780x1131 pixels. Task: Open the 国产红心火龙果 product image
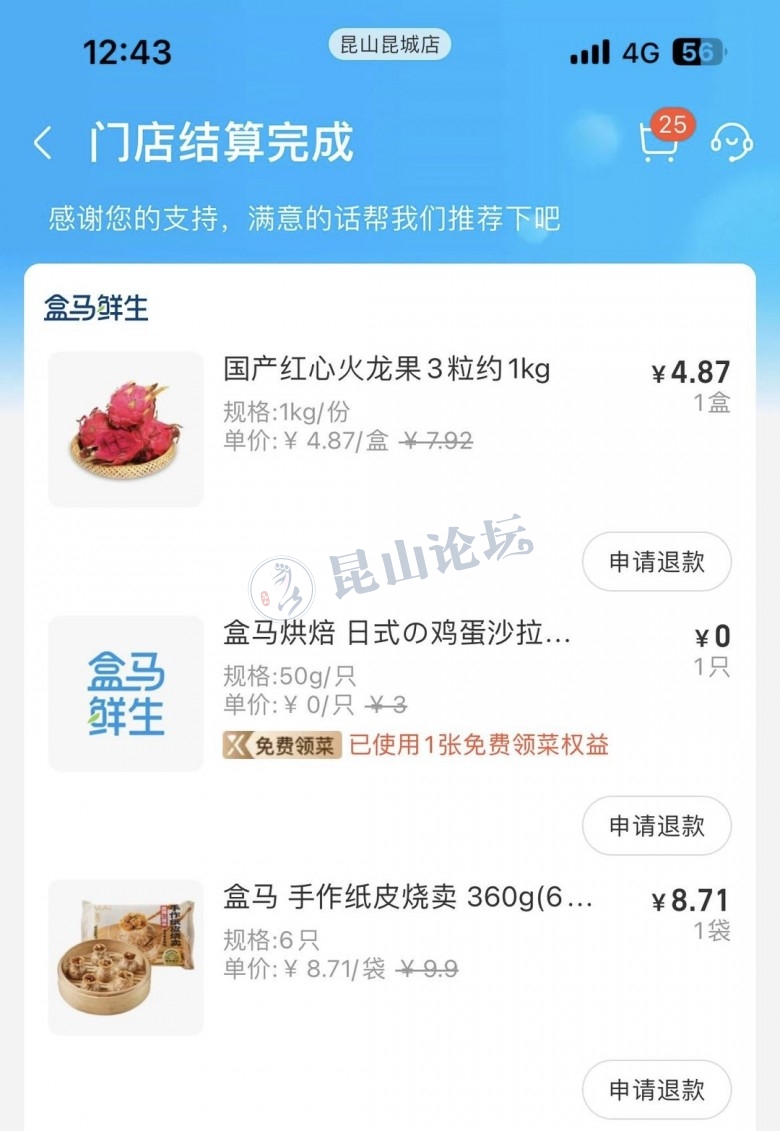pos(126,430)
